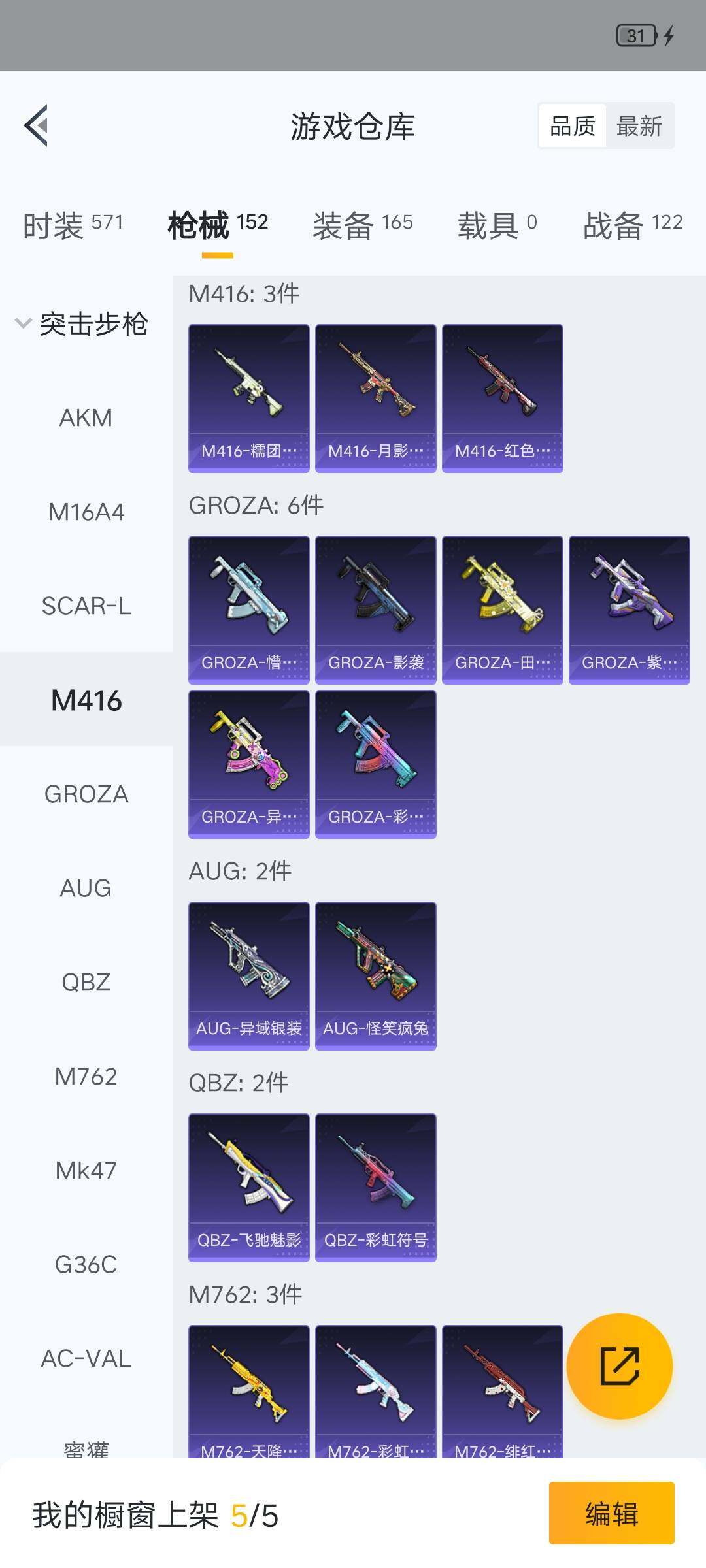Viewport: 706px width, 1568px height.
Task: Jump to Mk47 in the sidebar
Action: [86, 1171]
